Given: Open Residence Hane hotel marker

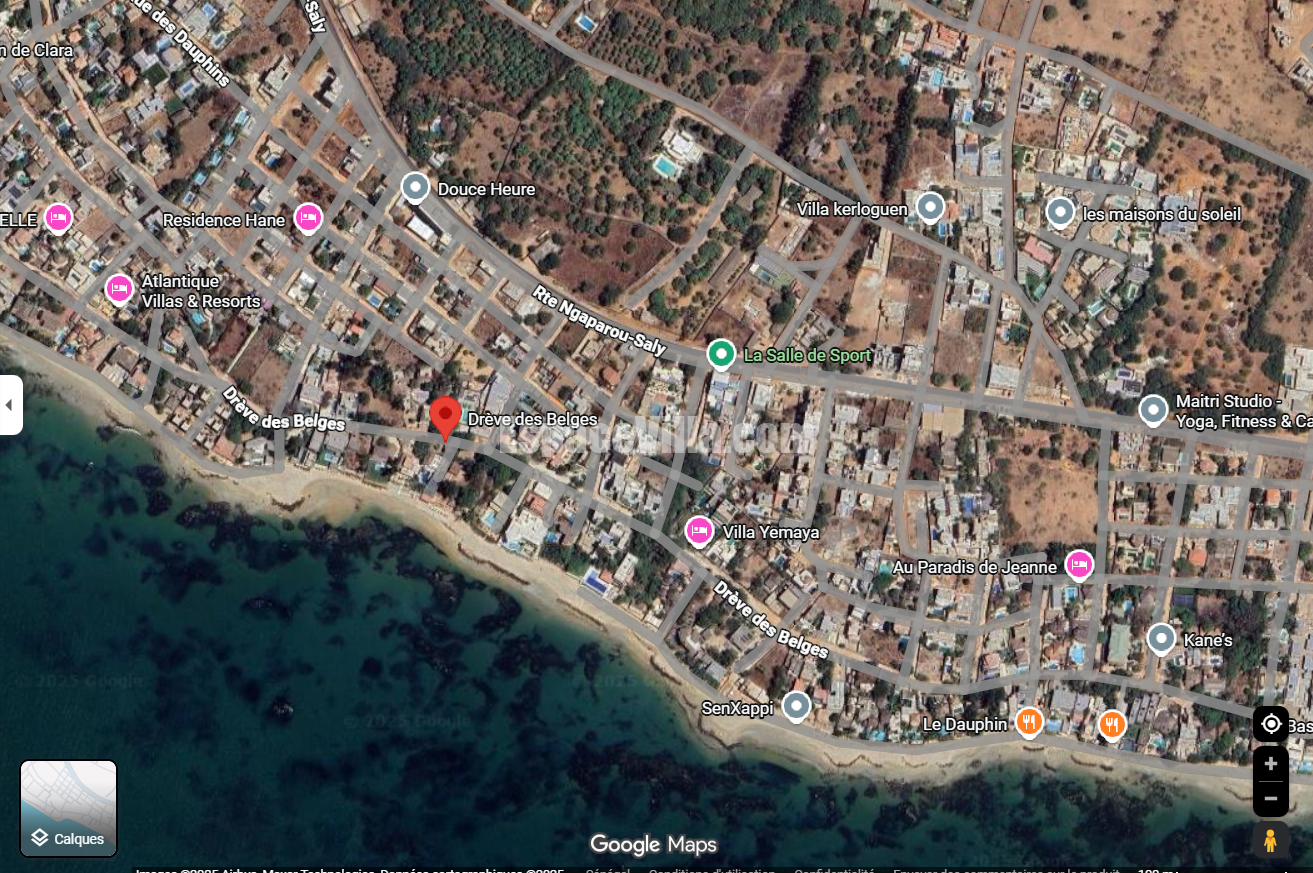Looking at the screenshot, I should click(308, 217).
